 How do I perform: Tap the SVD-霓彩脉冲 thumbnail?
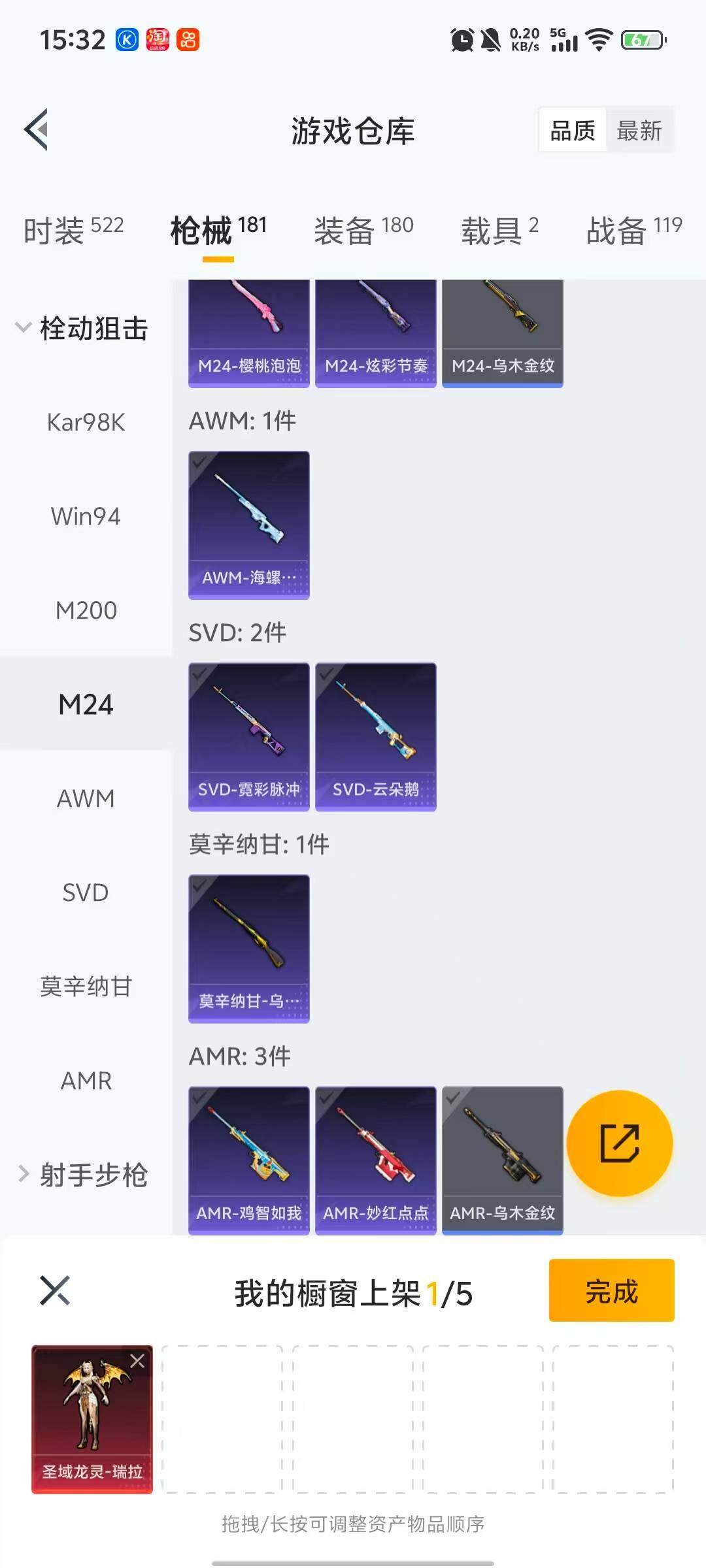[249, 736]
